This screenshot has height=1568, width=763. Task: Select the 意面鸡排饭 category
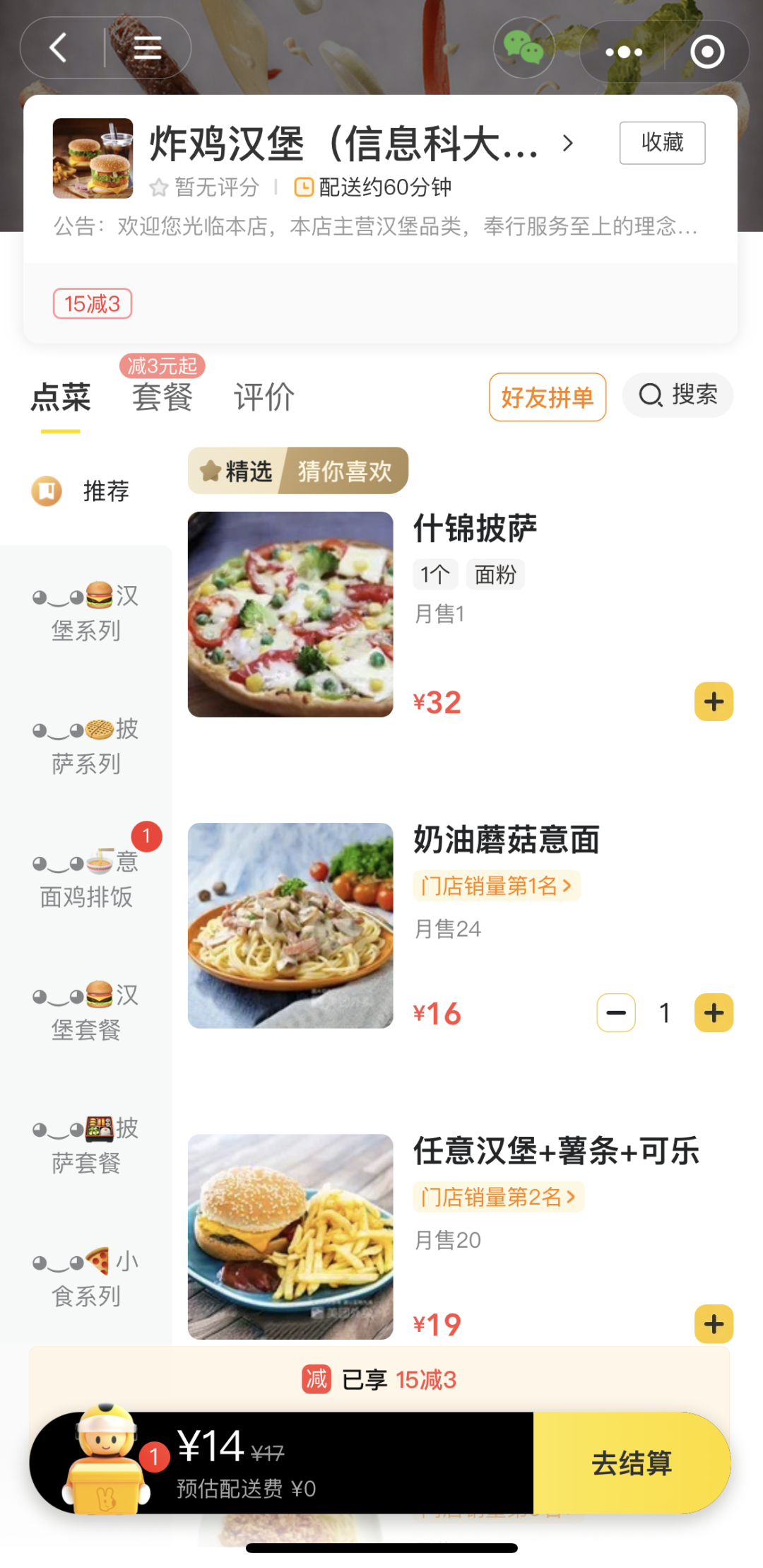pyautogui.click(x=85, y=879)
